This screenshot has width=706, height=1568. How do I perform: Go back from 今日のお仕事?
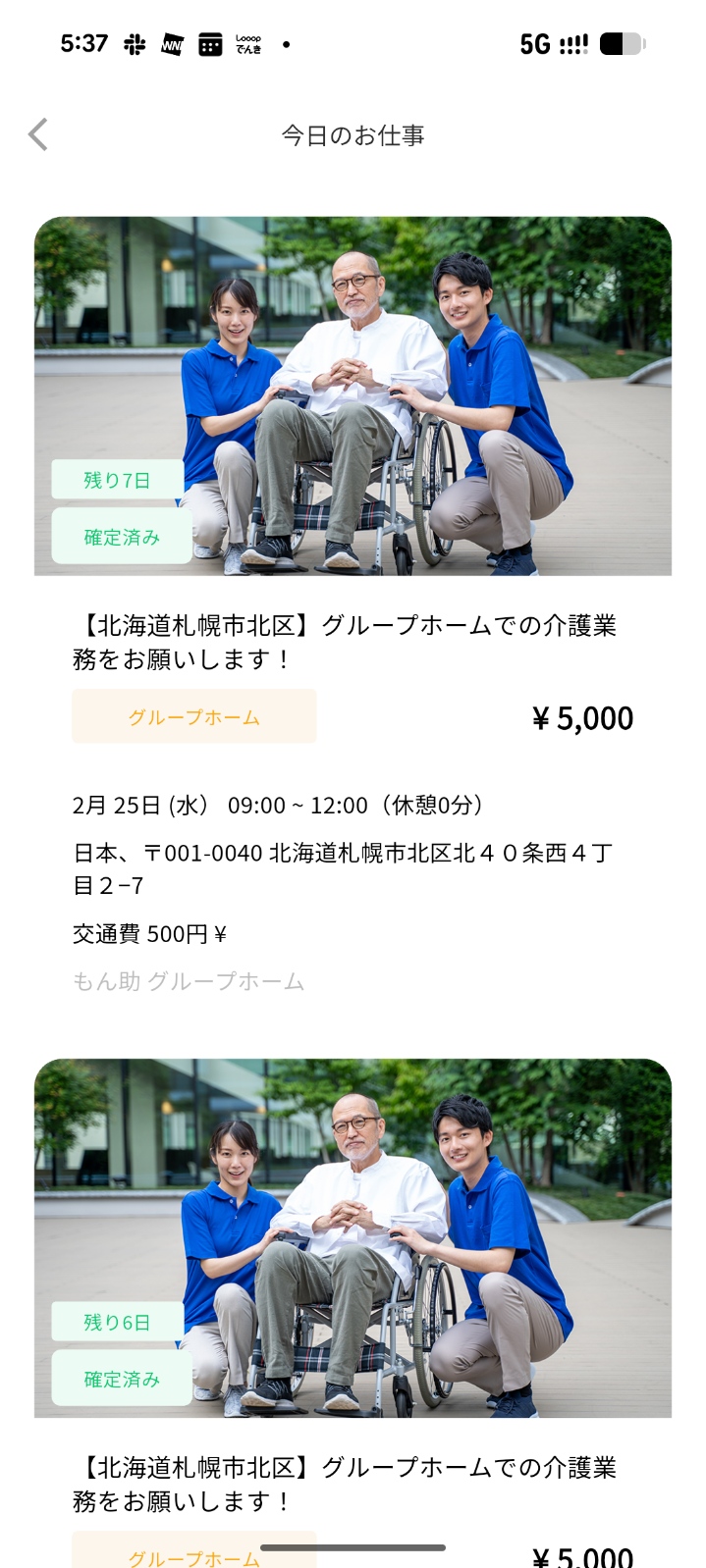[38, 134]
